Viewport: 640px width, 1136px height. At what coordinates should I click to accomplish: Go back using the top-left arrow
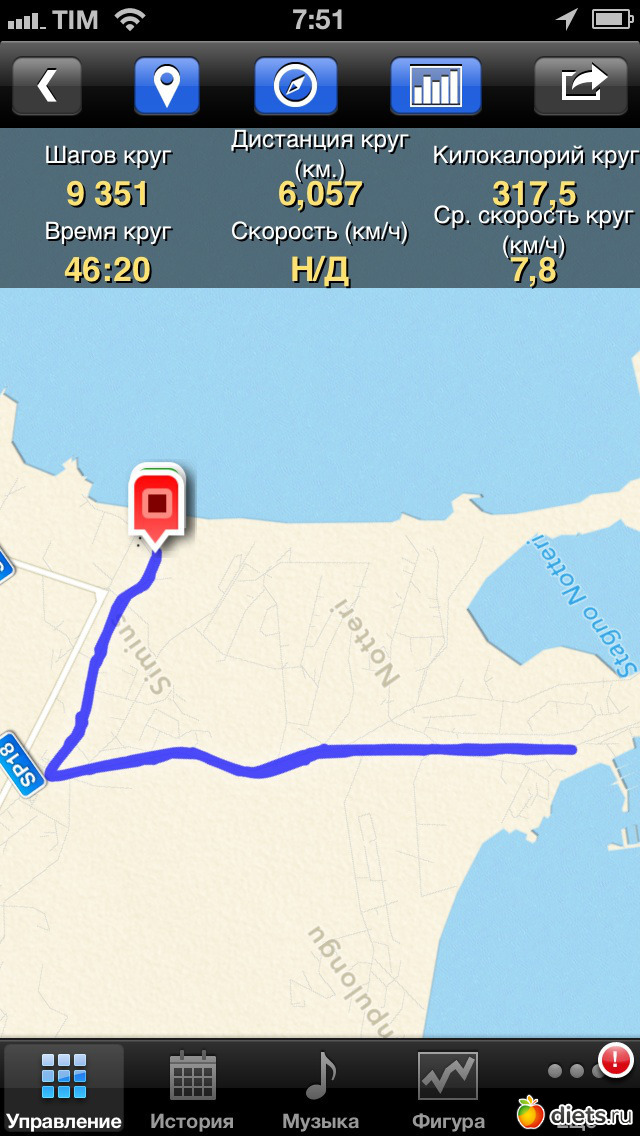46,86
